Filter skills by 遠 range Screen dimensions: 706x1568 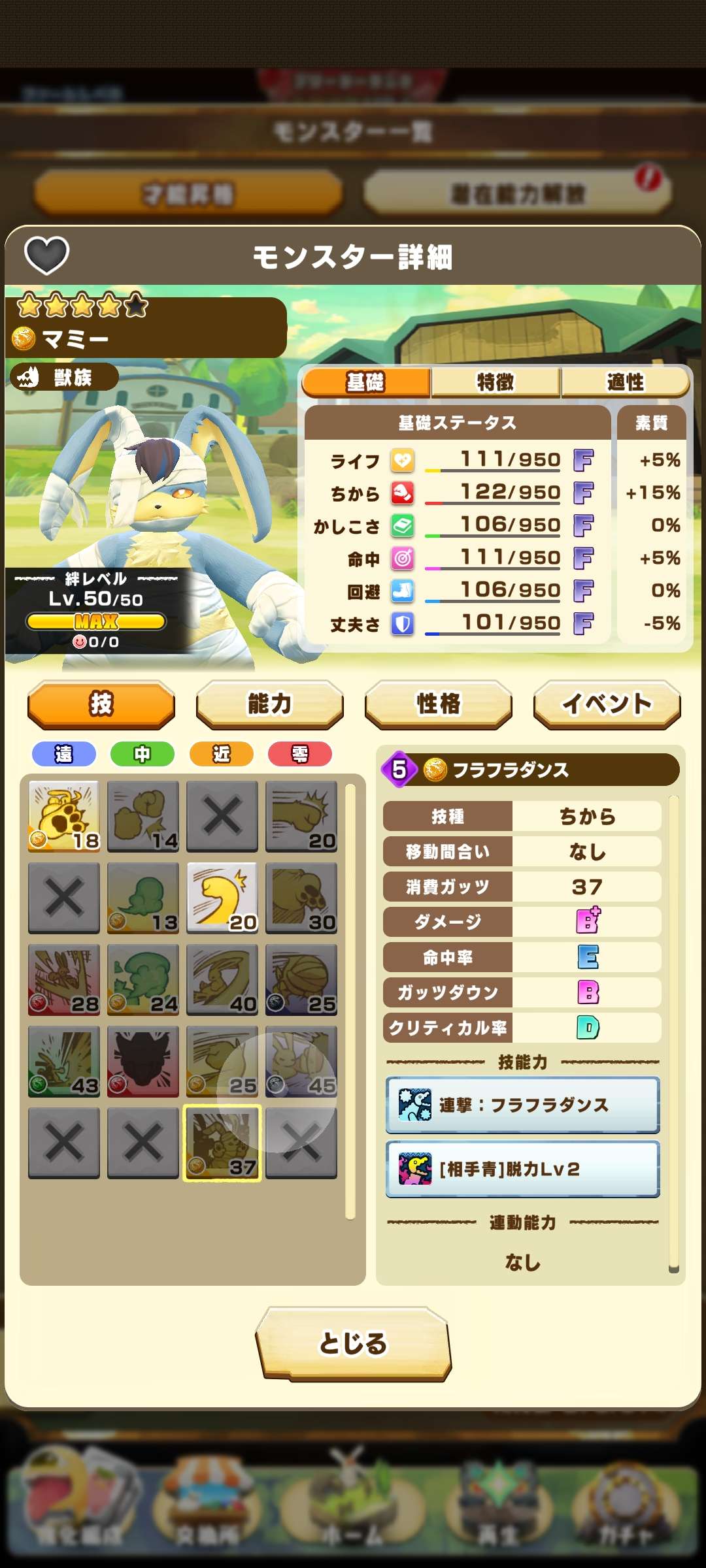click(x=64, y=754)
